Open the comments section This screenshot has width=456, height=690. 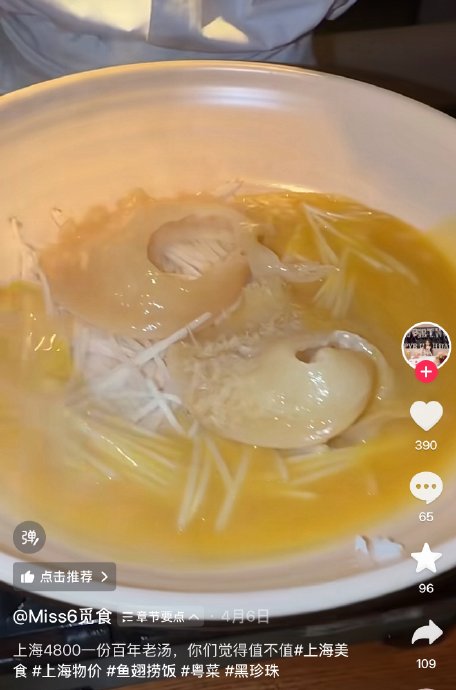tap(426, 487)
